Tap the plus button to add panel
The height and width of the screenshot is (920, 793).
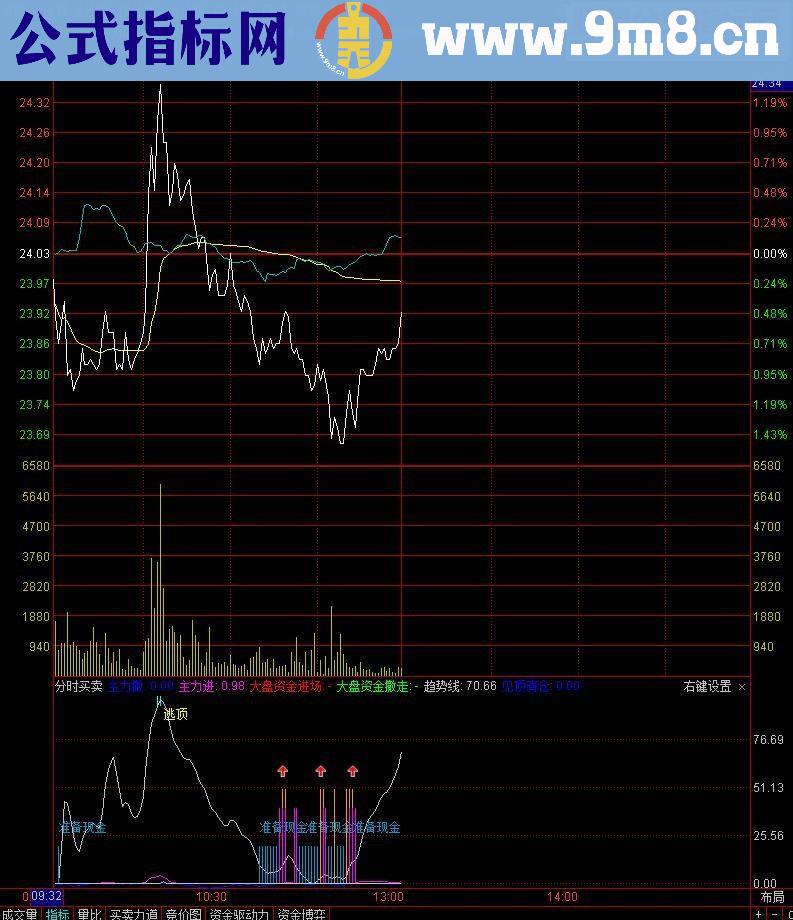tap(759, 913)
